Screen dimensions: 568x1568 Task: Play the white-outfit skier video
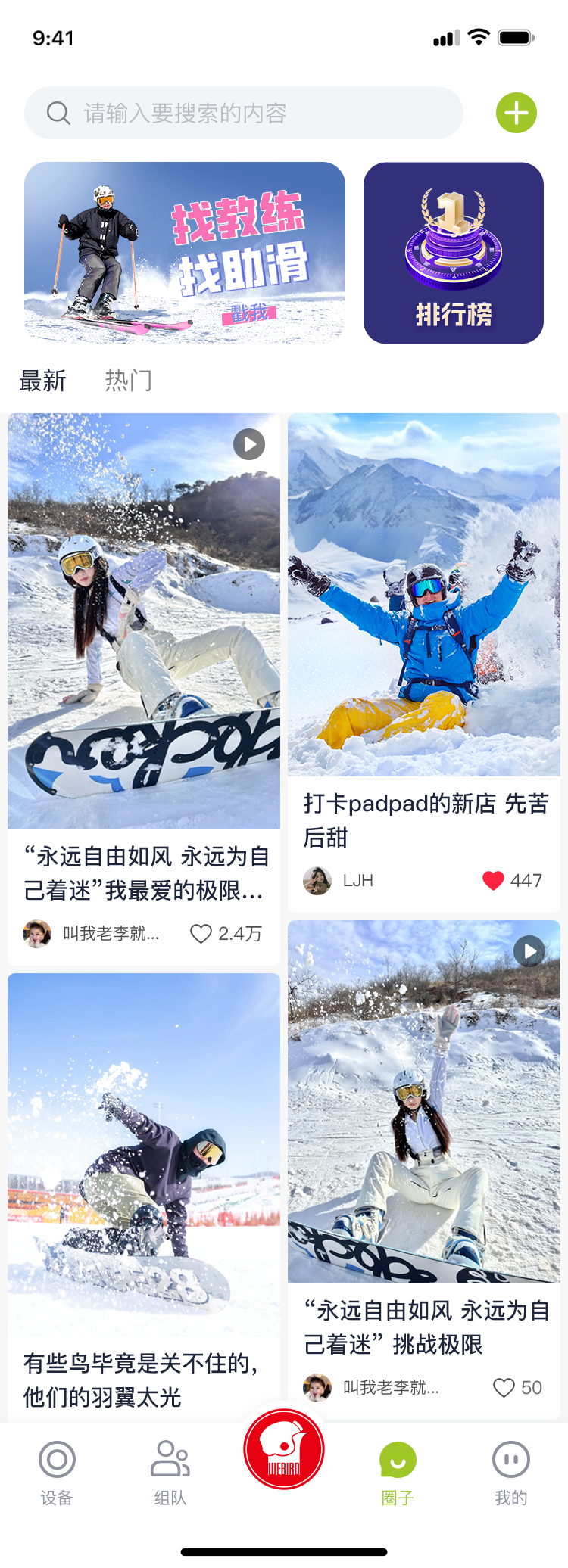529,950
